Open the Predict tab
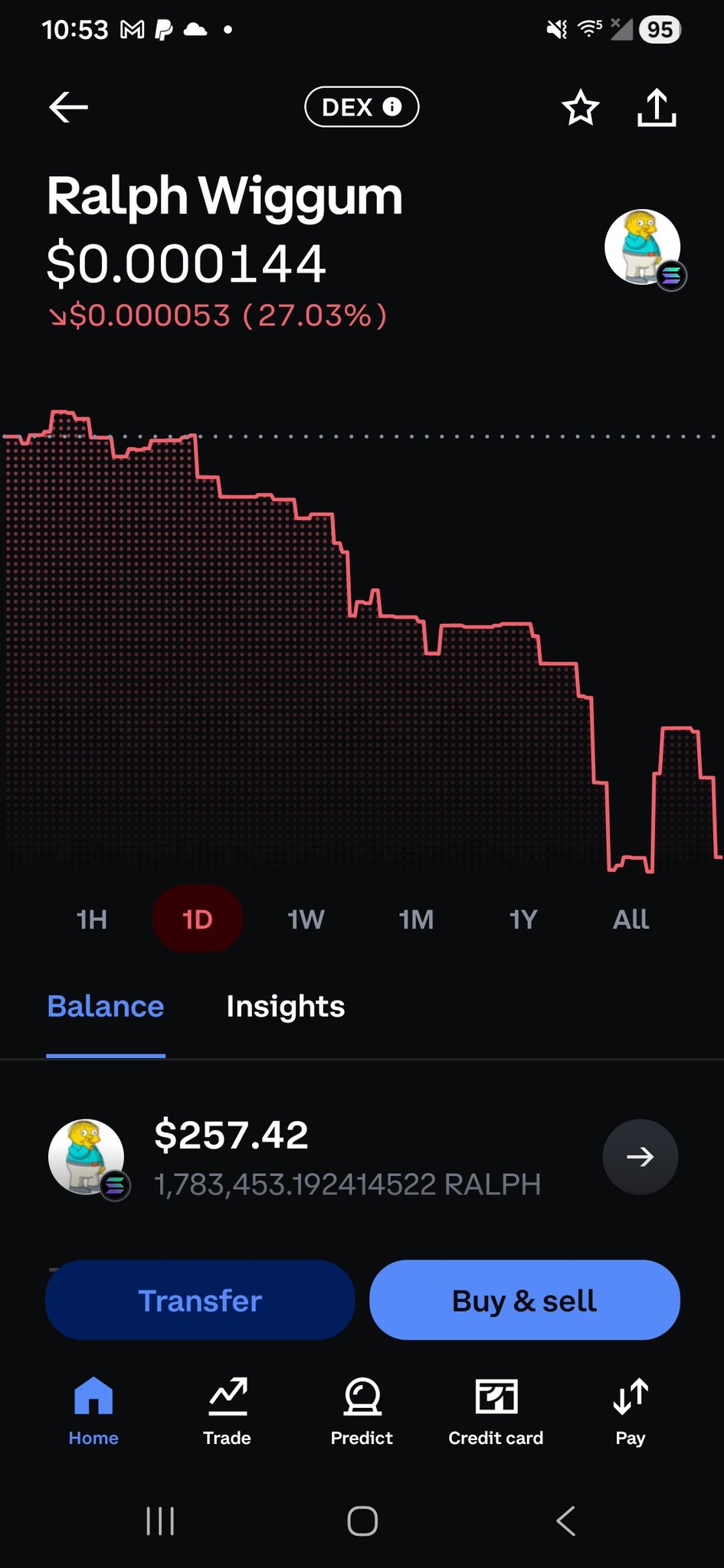 [x=362, y=1411]
